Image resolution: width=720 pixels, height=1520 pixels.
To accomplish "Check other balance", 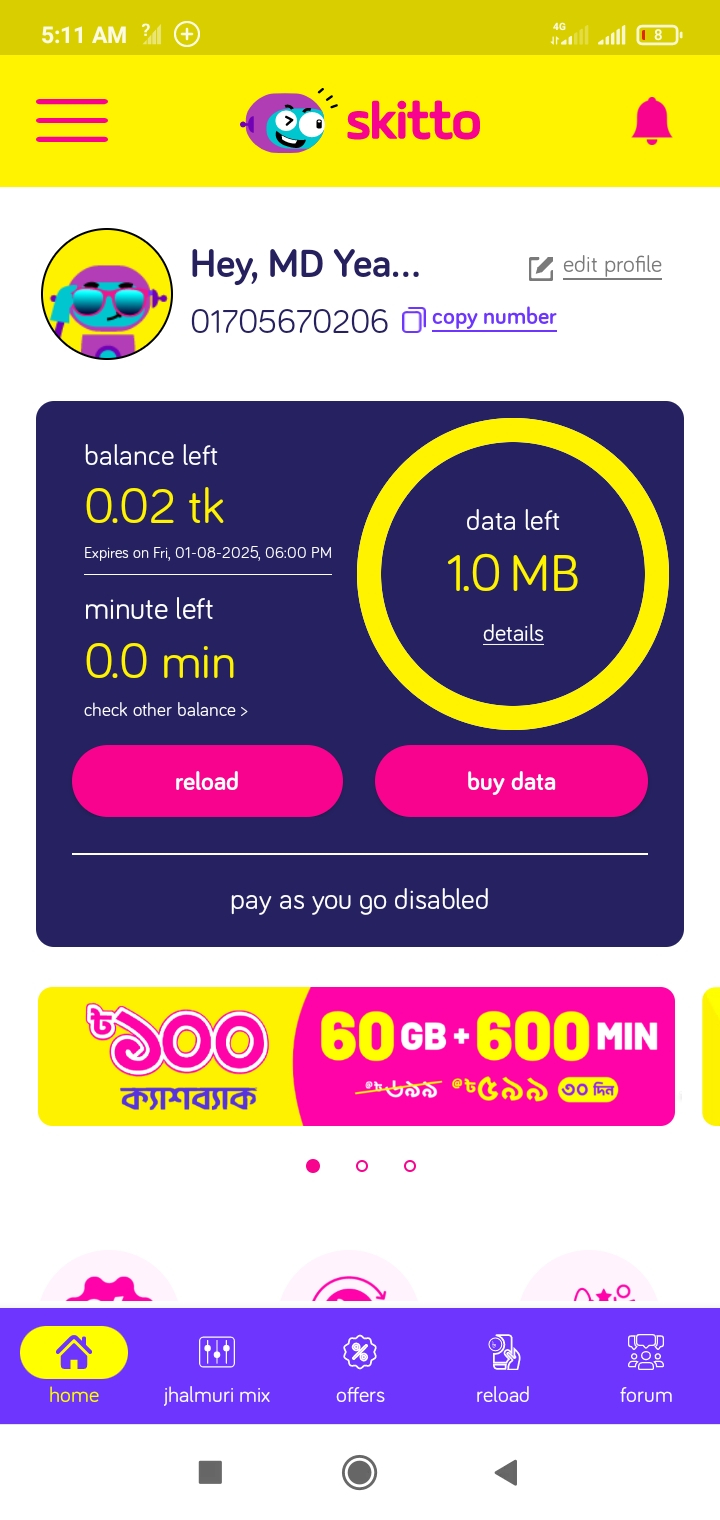I will pos(165,710).
